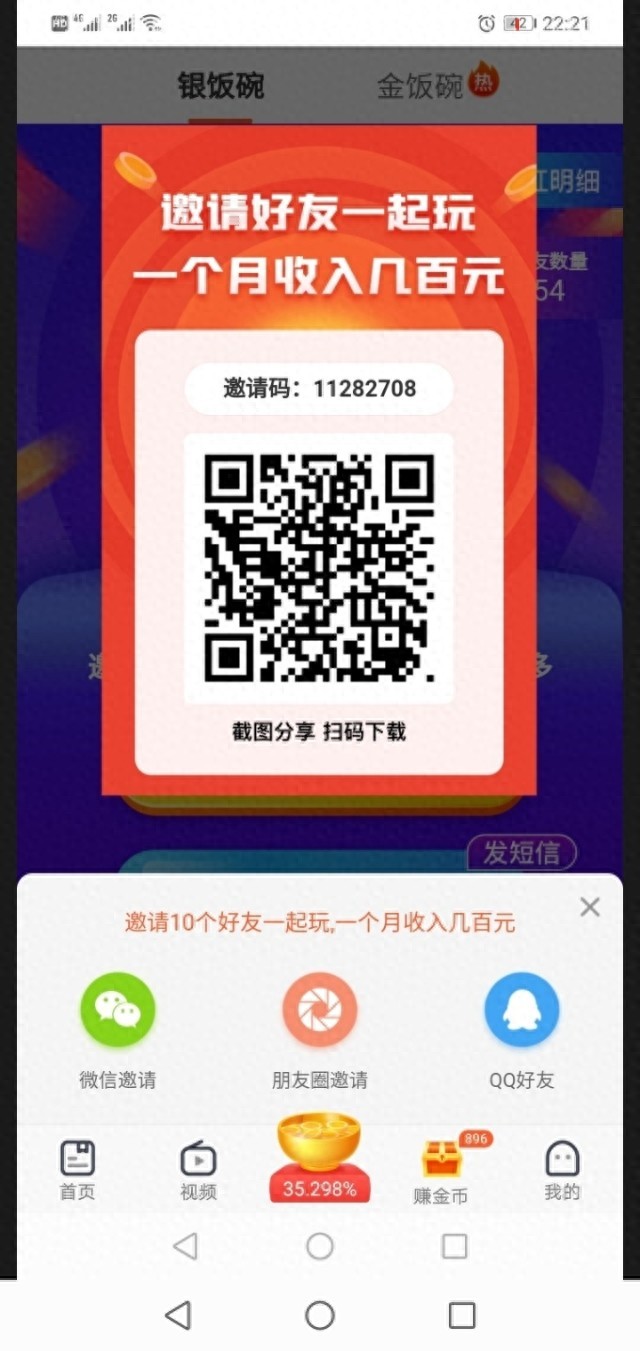This screenshot has width=640, height=1351.
Task: Select the 银饭碗 top tab
Action: [221, 86]
